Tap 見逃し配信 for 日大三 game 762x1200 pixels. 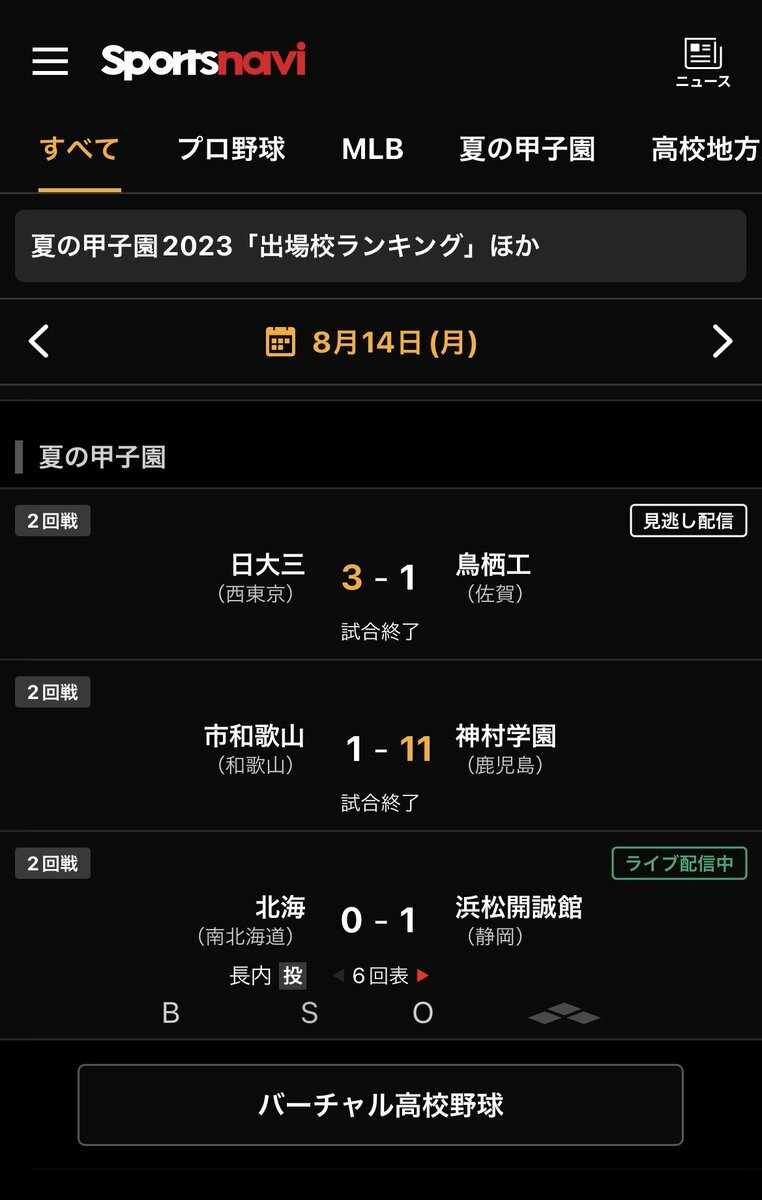[x=688, y=521]
